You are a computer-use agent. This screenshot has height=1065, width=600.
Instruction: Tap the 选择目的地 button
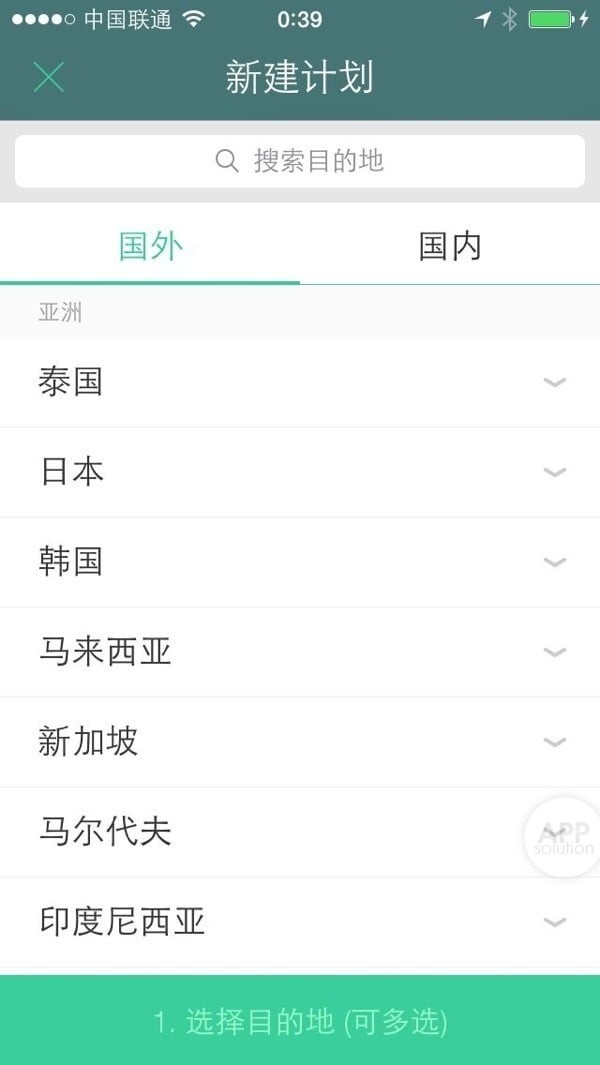(x=300, y=1021)
